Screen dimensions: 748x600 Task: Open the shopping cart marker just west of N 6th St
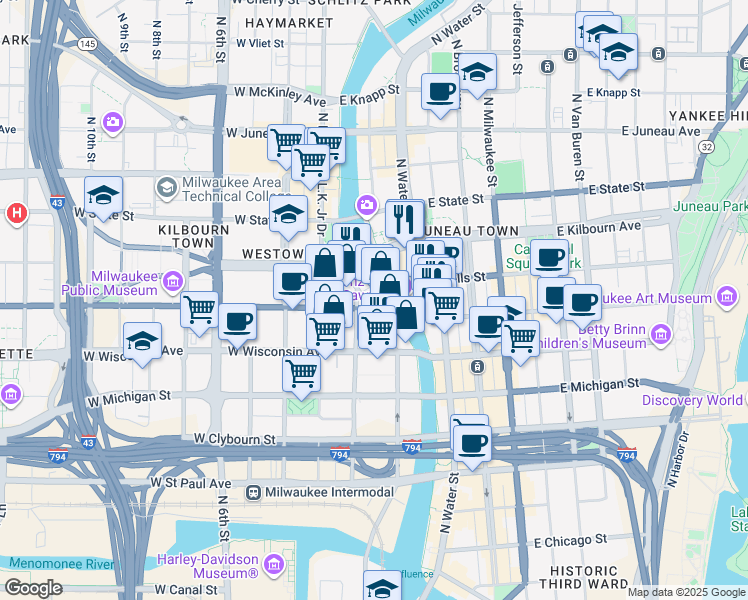[200, 309]
